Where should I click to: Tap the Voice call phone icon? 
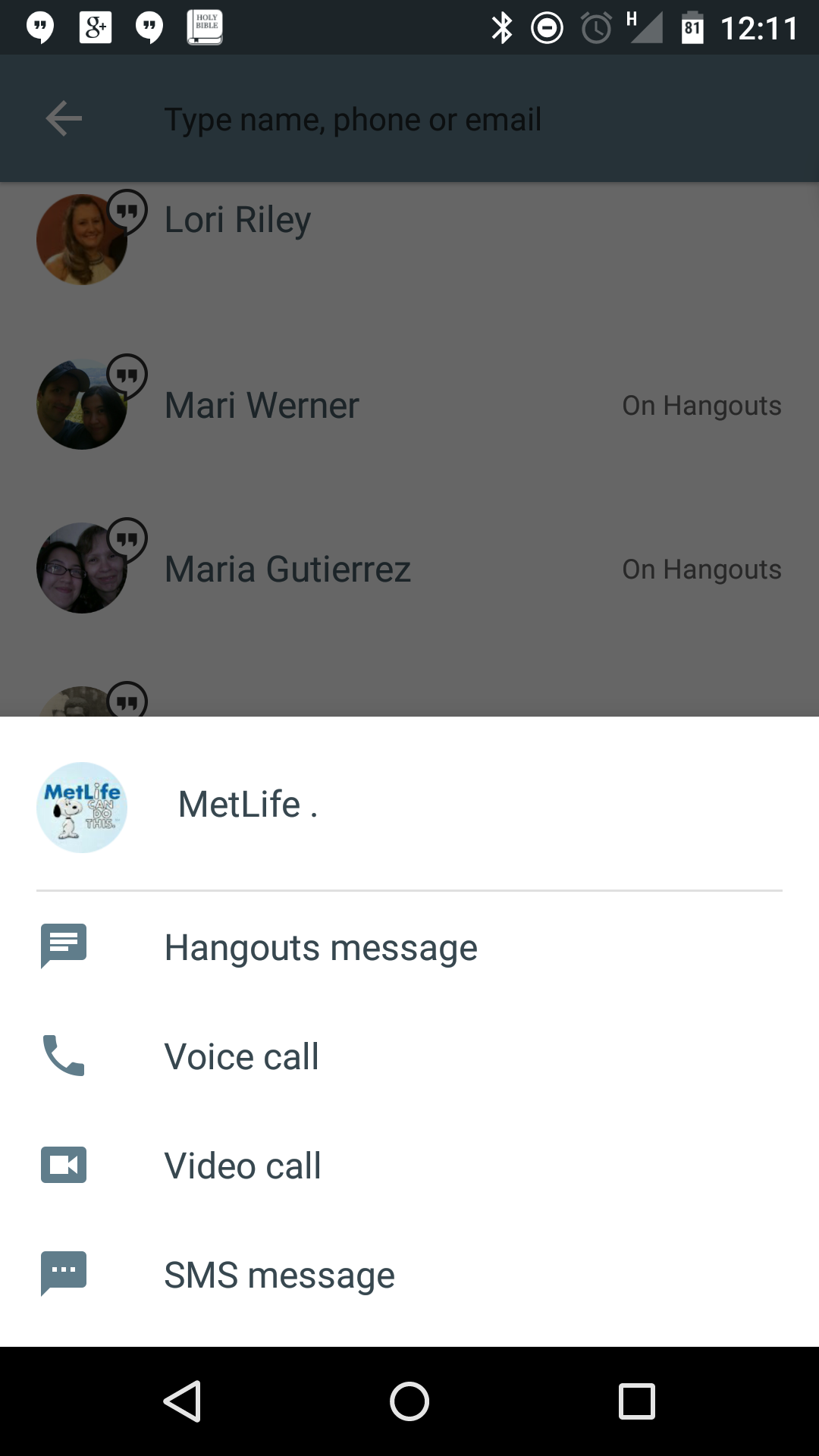pos(64,1056)
